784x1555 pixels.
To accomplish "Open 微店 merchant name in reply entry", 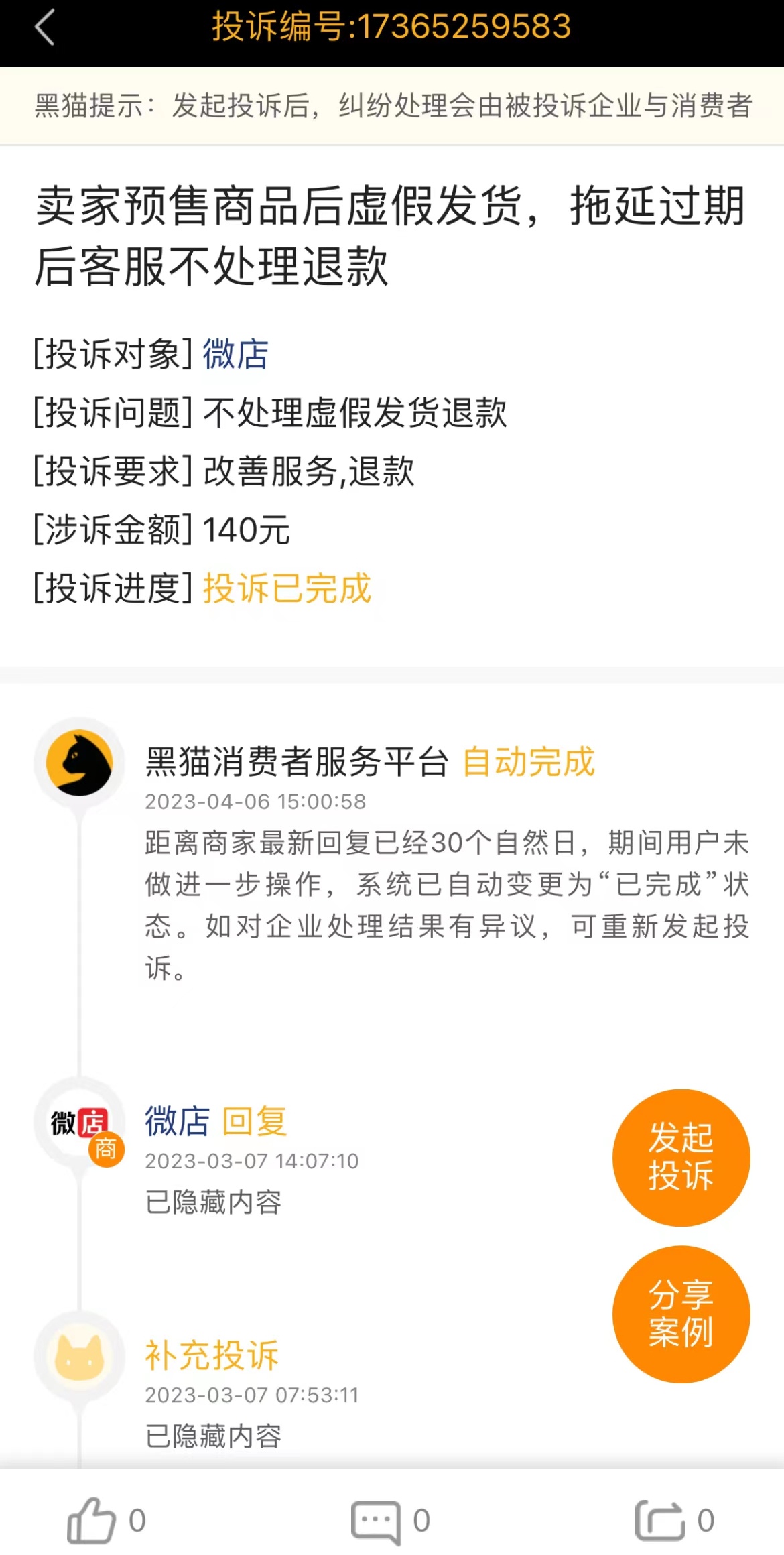I will pyautogui.click(x=178, y=1121).
